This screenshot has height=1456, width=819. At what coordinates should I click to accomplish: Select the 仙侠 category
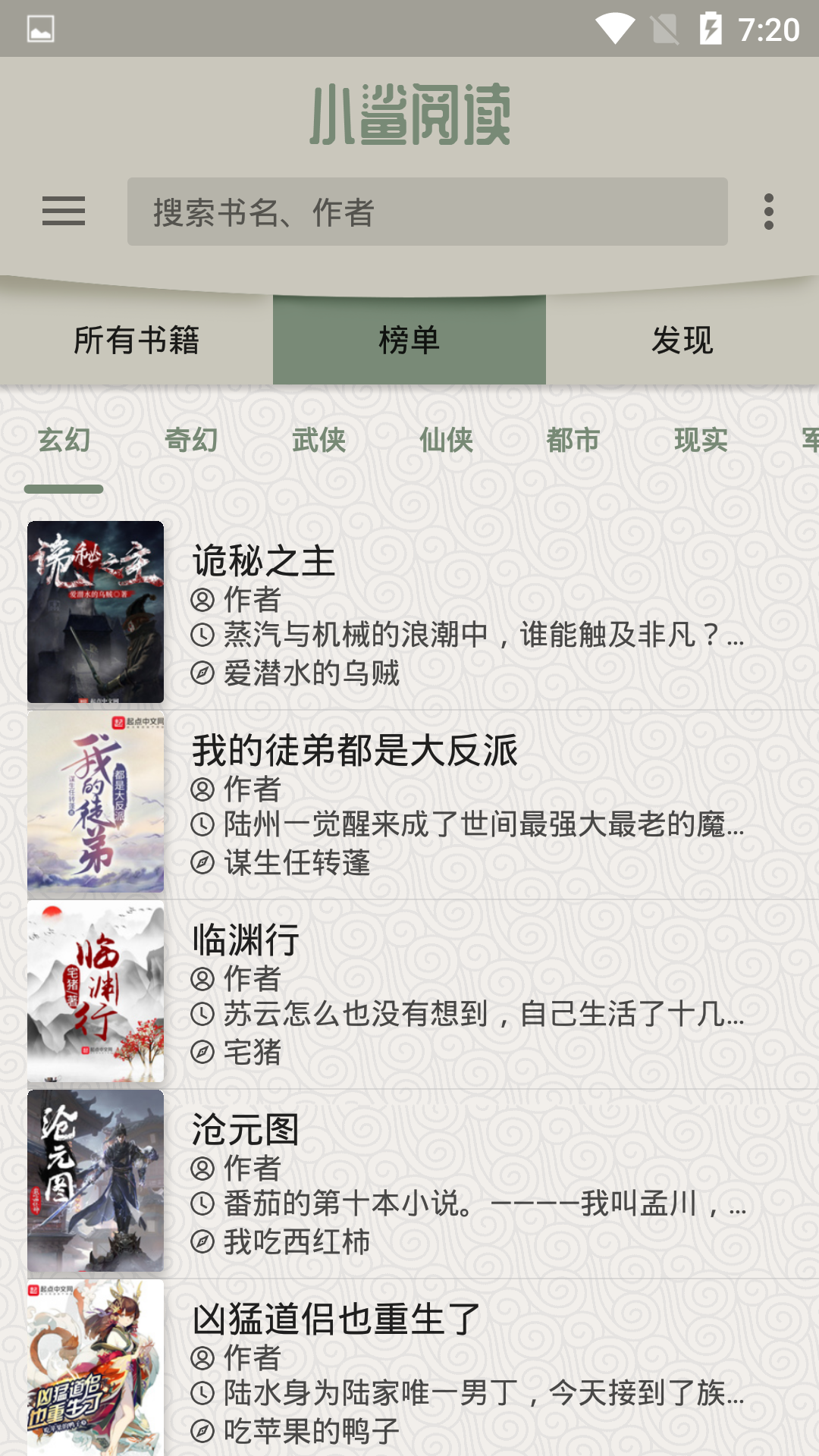click(x=446, y=438)
